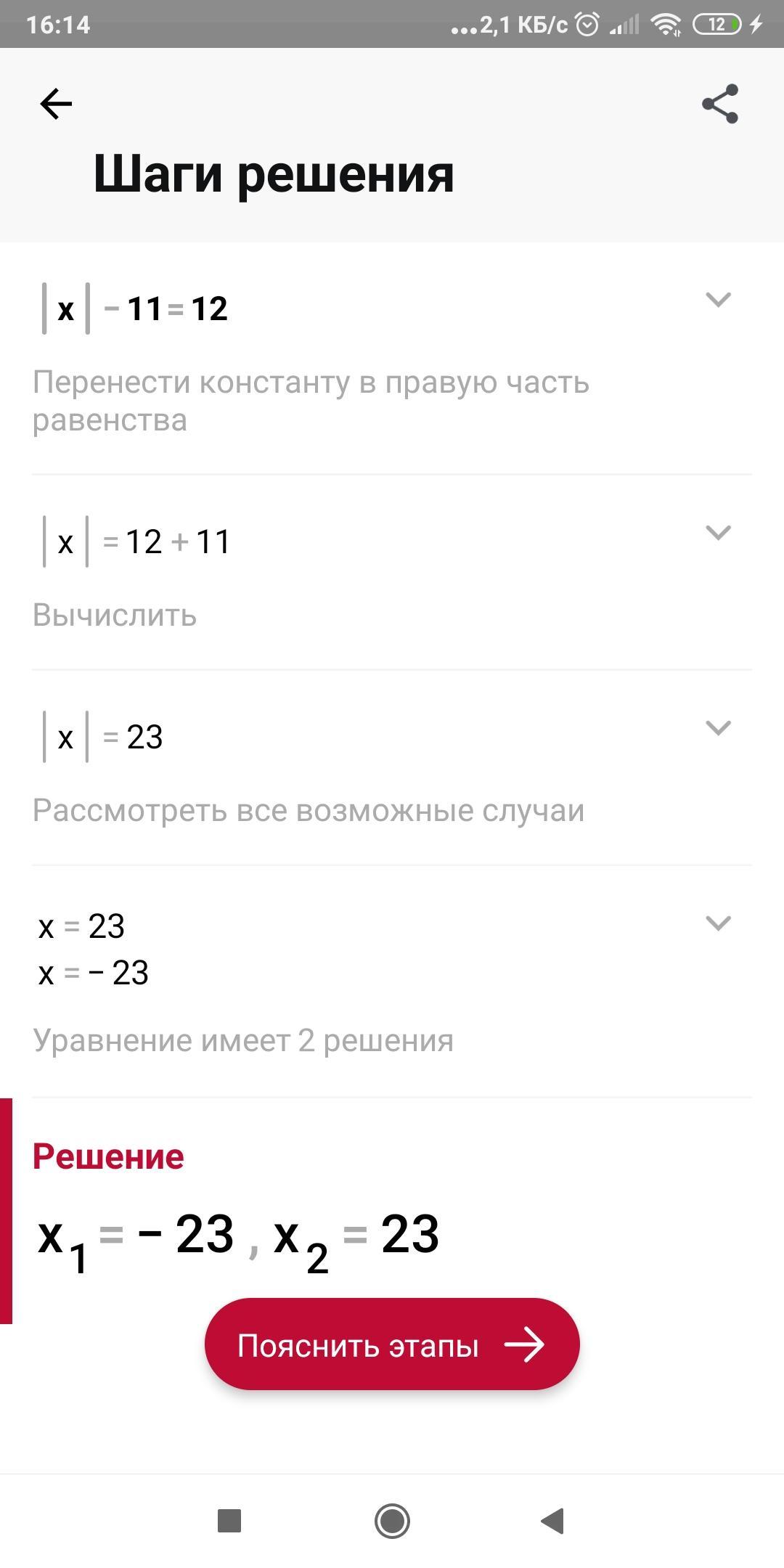Viewport: 784px width, 1568px height.
Task: Expand the step |x| − 11 = 12
Action: click(718, 299)
